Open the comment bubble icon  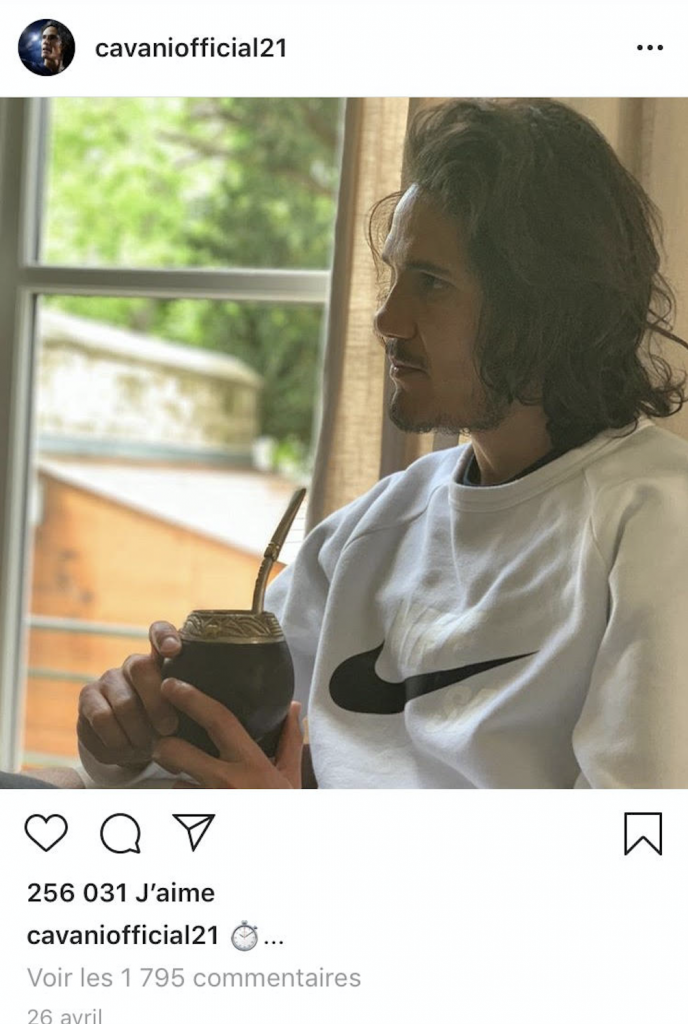click(120, 833)
